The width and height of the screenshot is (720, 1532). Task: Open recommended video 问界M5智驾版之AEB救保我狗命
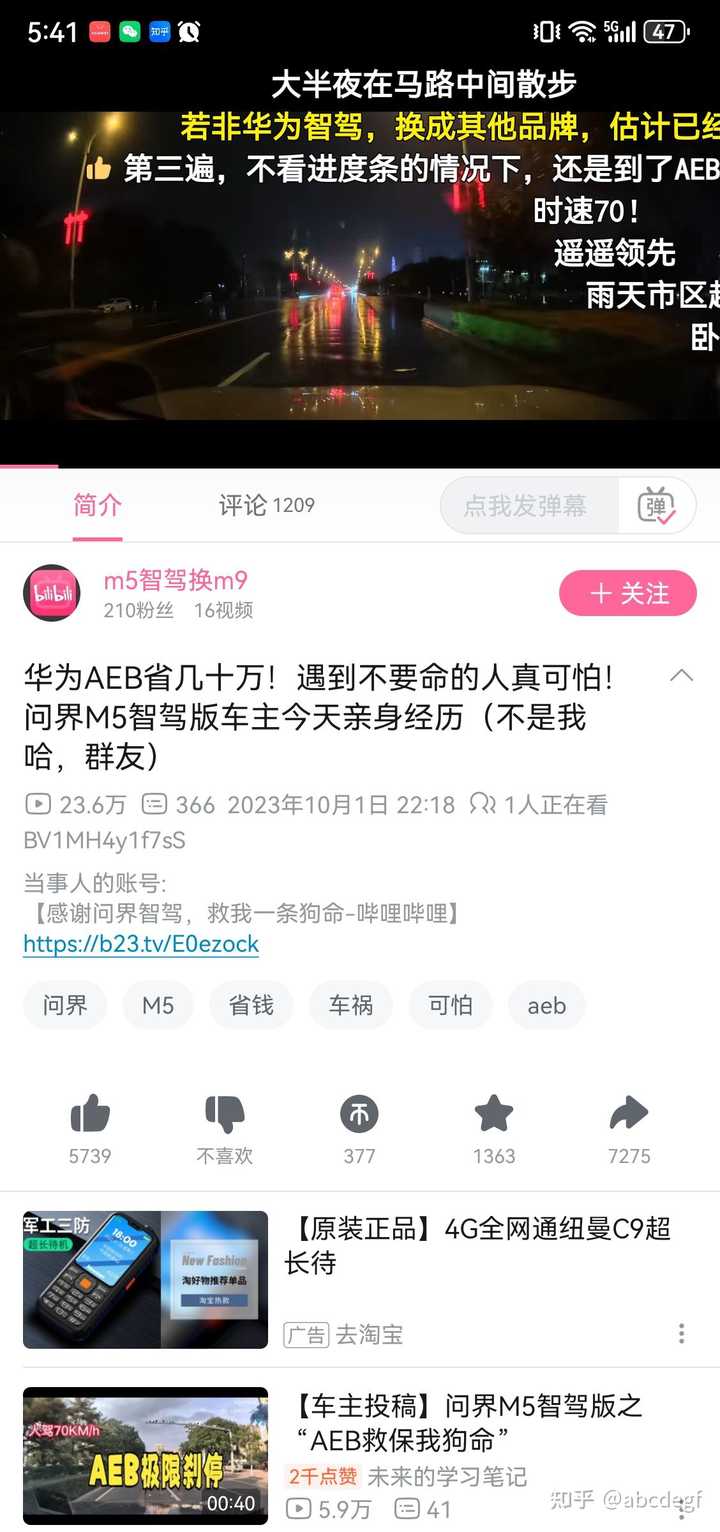click(x=468, y=1423)
